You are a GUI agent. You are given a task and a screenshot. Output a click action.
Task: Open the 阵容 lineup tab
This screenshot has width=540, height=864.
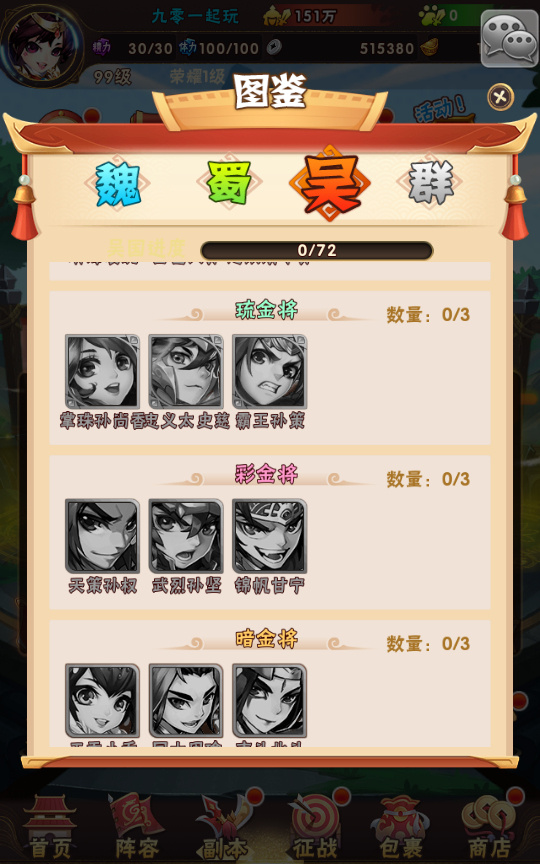point(137,827)
